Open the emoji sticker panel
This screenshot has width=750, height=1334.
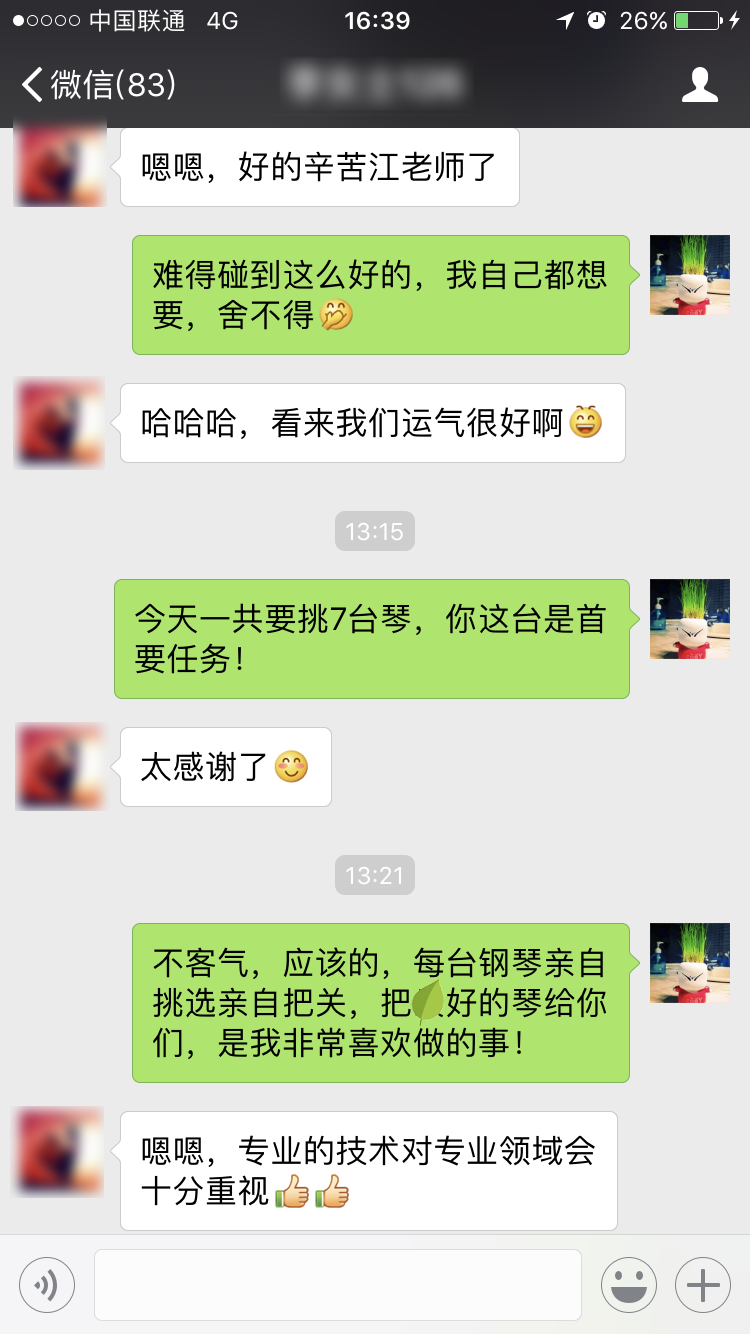(x=629, y=1284)
